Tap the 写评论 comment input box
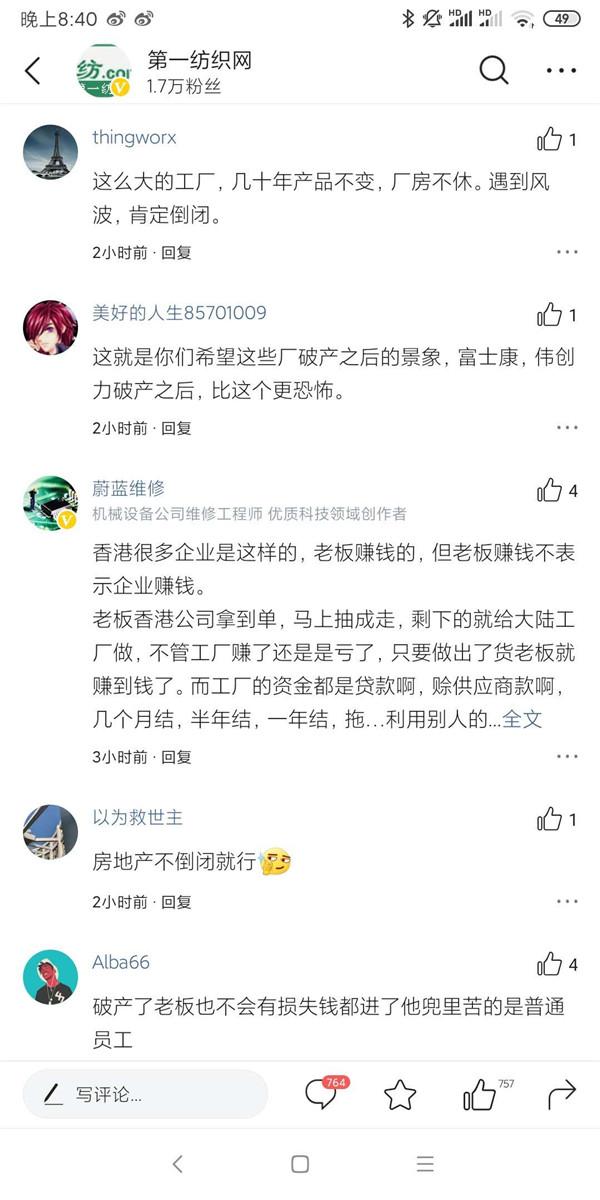 145,1094
